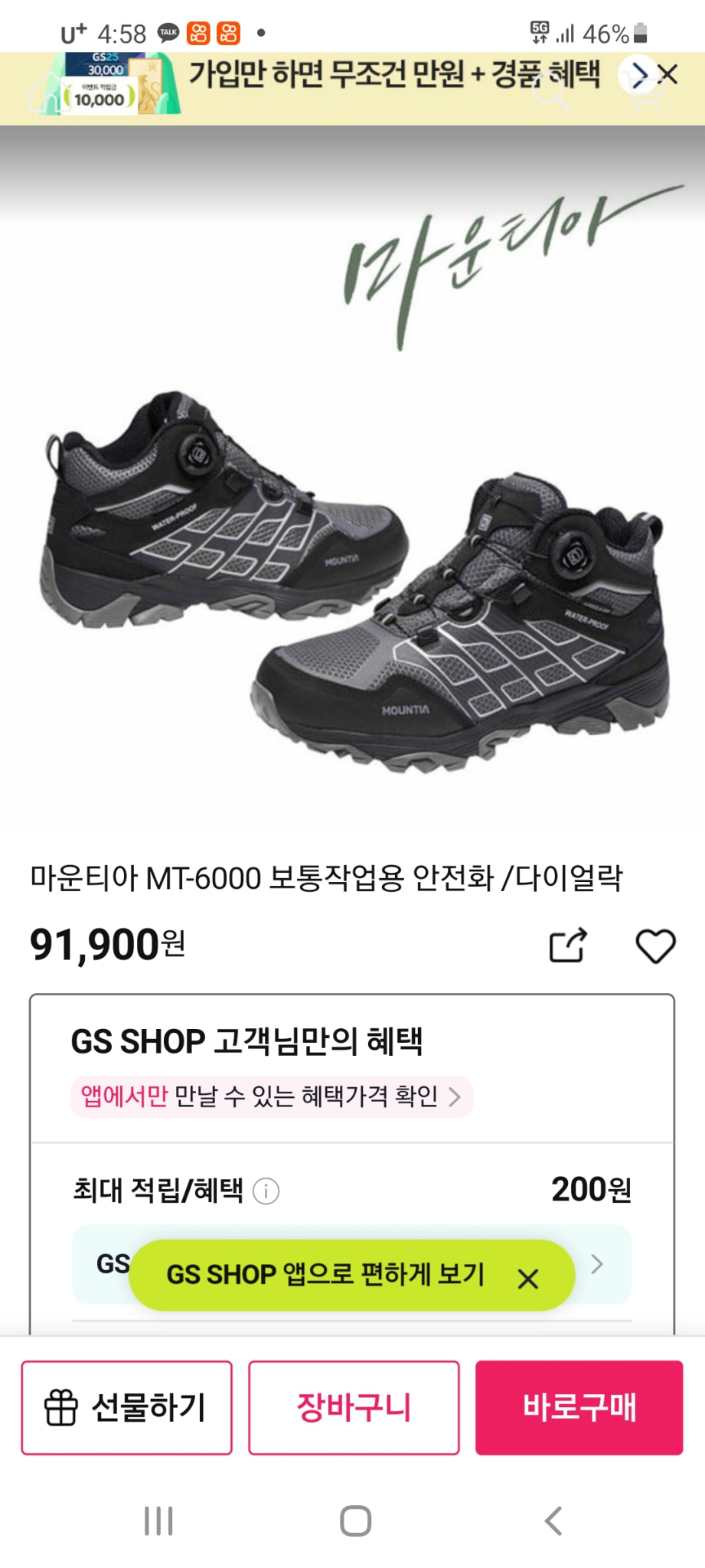Screen dimensions: 705x1568
Task: Add the product to favorites via heart icon
Action: [x=654, y=946]
